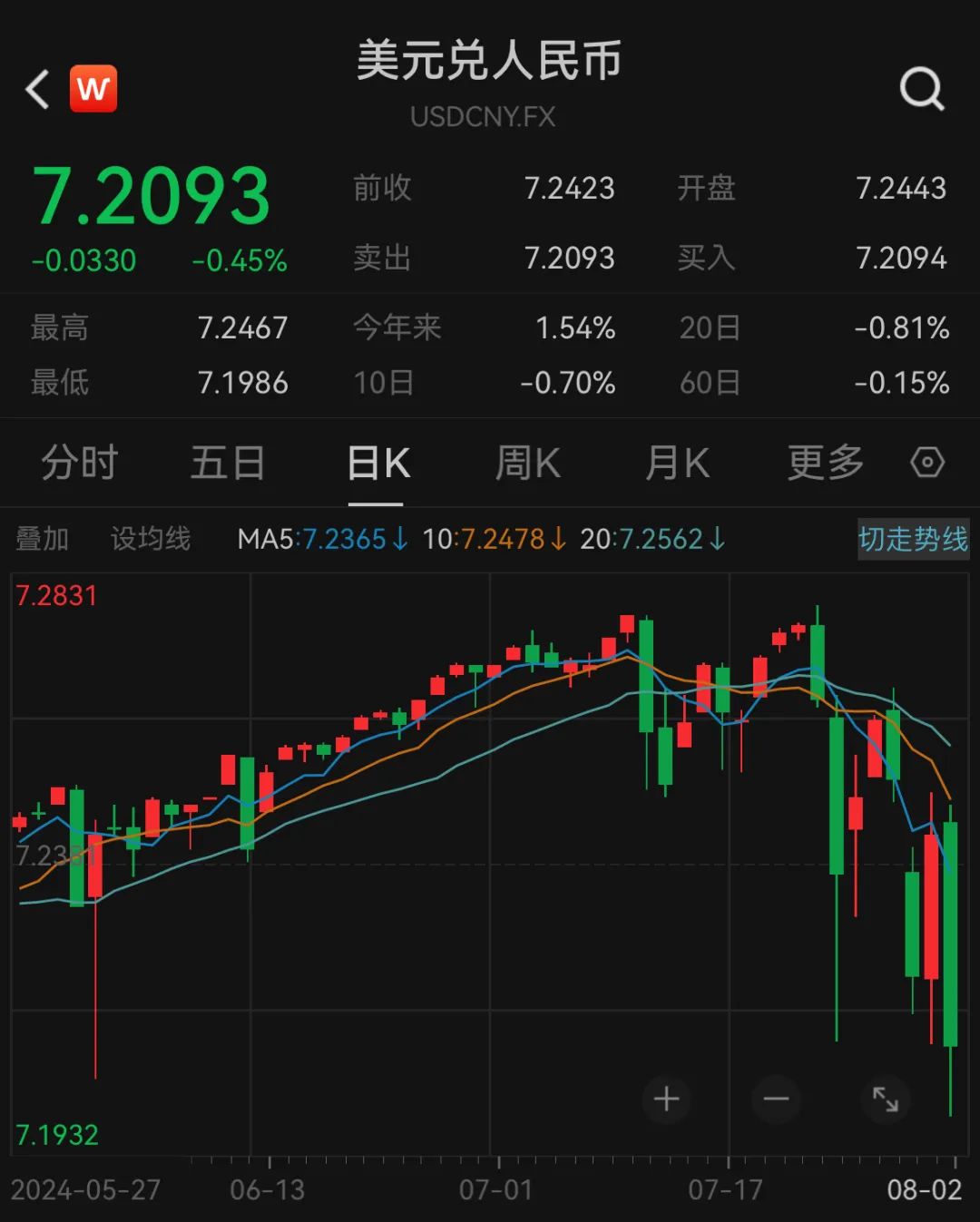Viewport: 980px width, 1222px height.
Task: Switch to the 五日 five-day view
Action: (228, 463)
